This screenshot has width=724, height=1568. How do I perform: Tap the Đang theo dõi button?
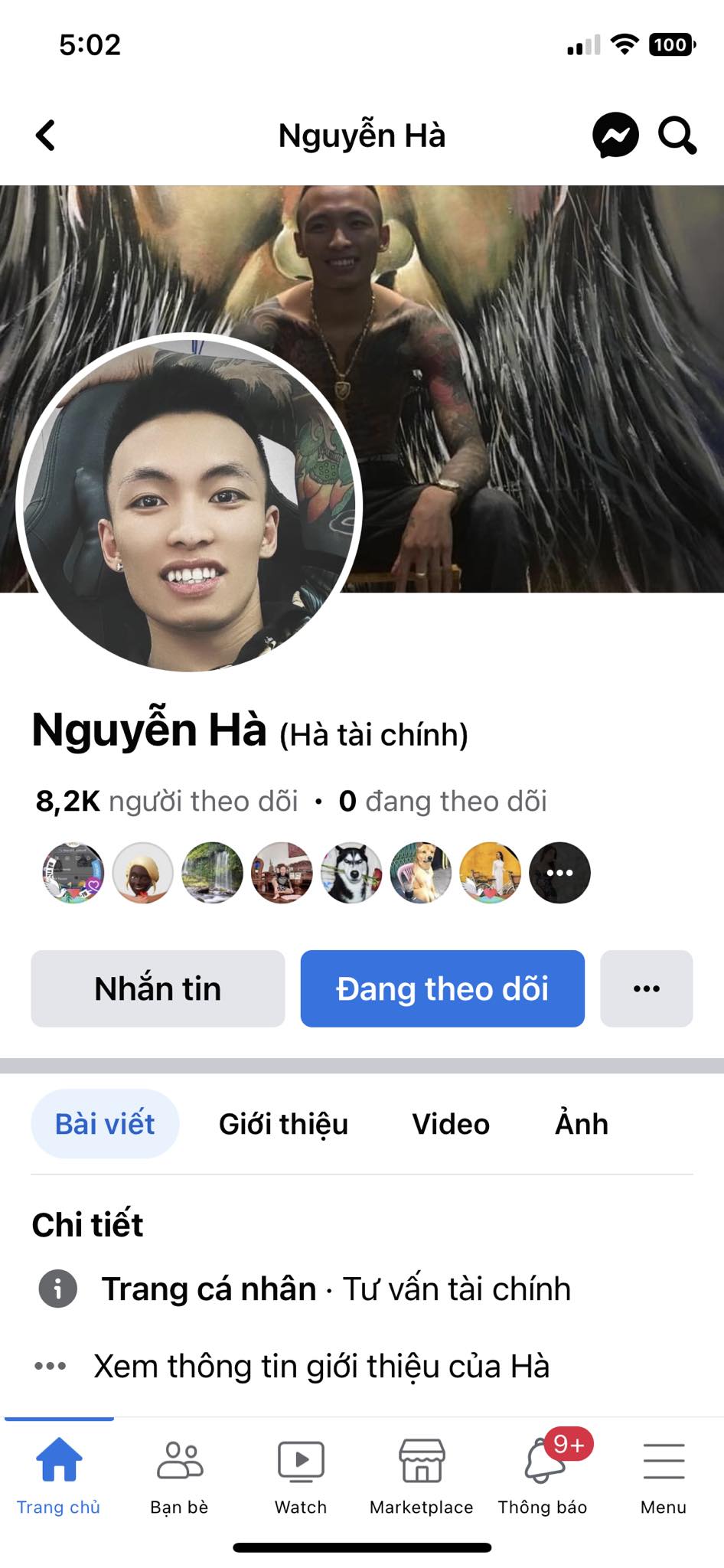(x=442, y=988)
